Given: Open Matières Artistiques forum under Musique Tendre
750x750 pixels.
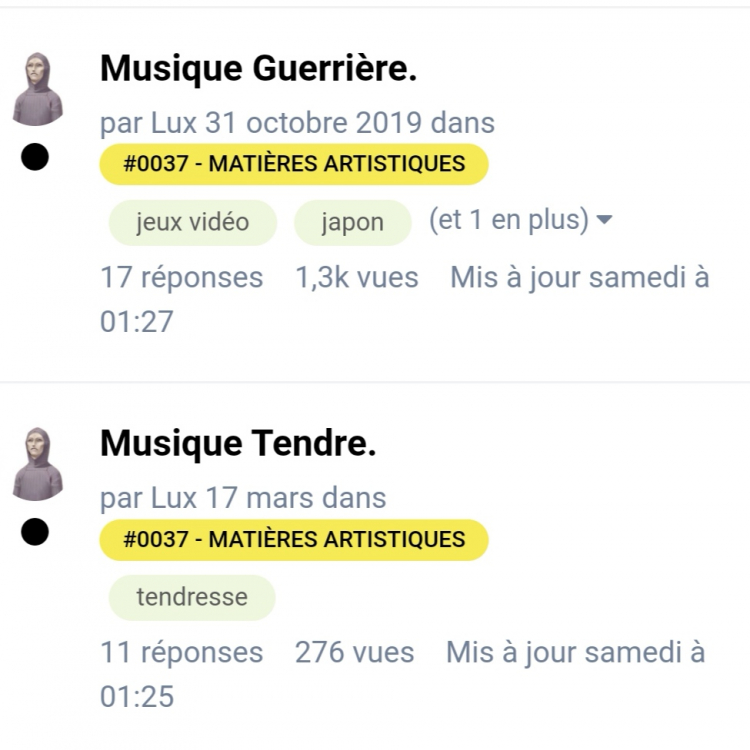Looking at the screenshot, I should (x=293, y=539).
